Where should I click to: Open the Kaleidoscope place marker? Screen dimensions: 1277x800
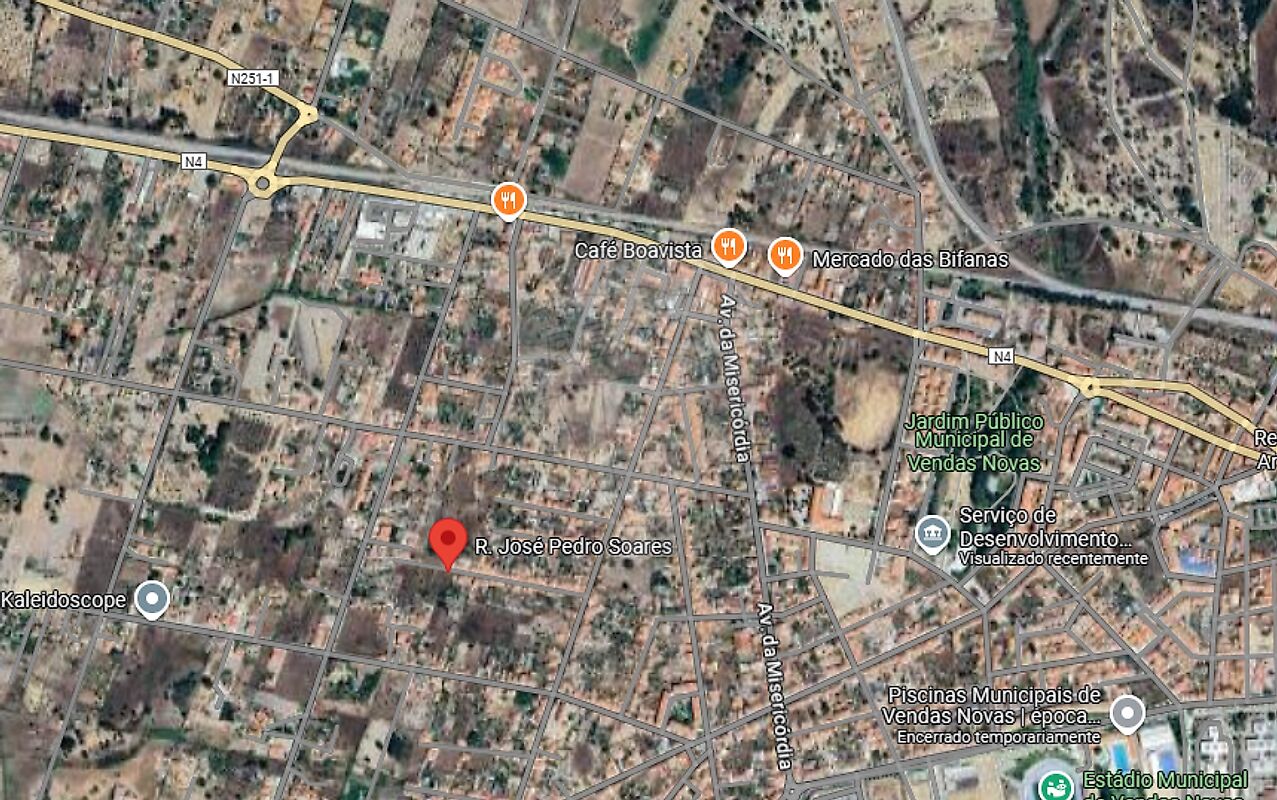pyautogui.click(x=152, y=599)
